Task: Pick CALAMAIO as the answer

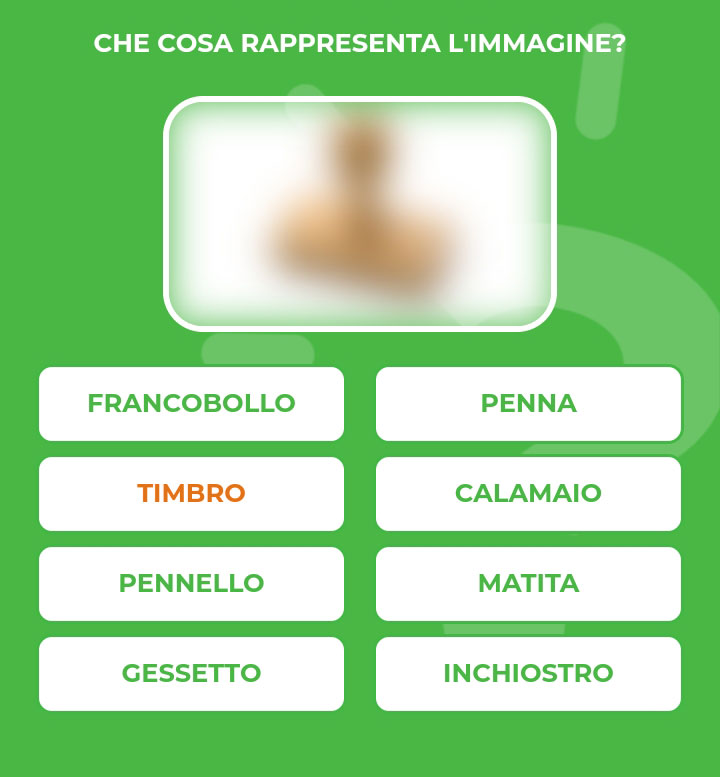Action: click(x=528, y=494)
